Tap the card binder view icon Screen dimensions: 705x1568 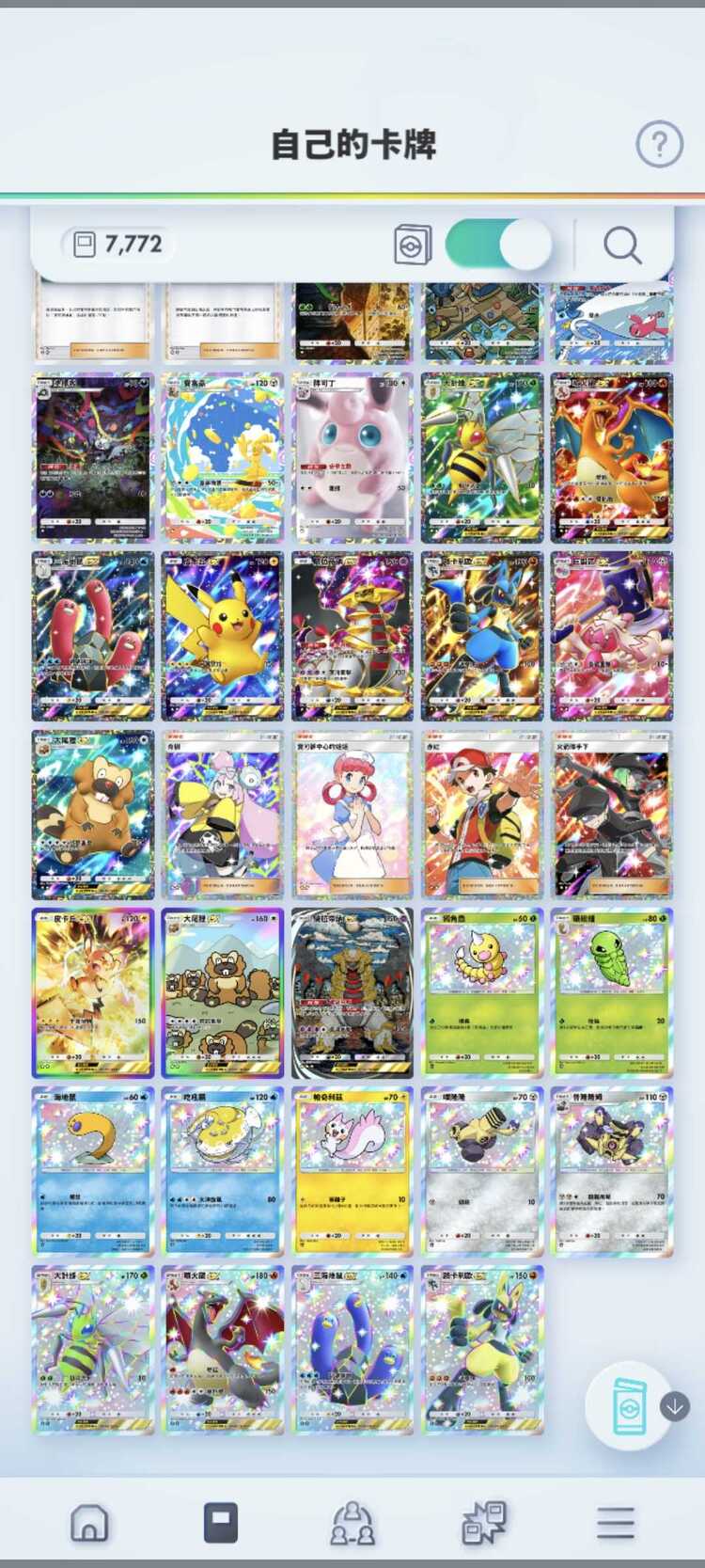[413, 245]
